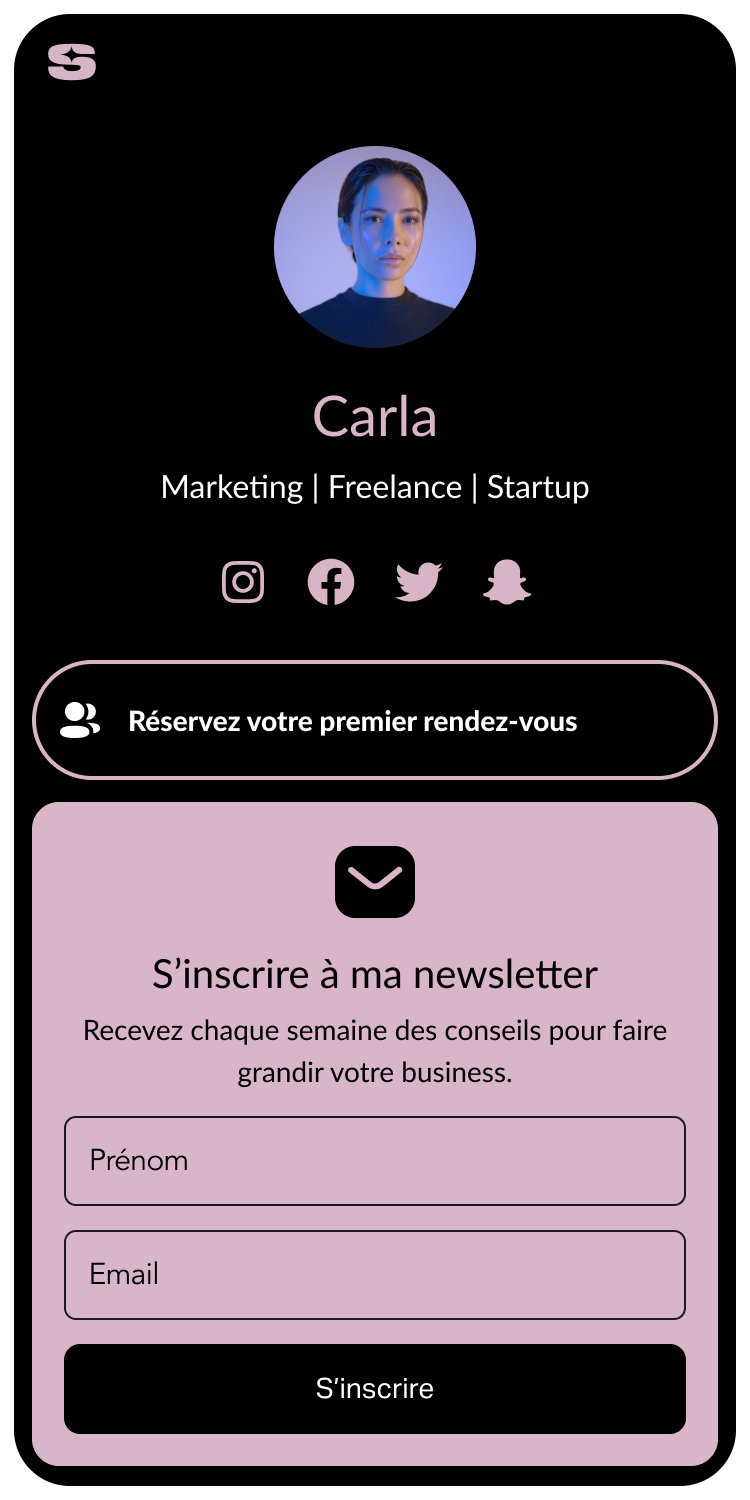750x1500 pixels.
Task: Open Carla's Snapchat link
Action: click(506, 582)
